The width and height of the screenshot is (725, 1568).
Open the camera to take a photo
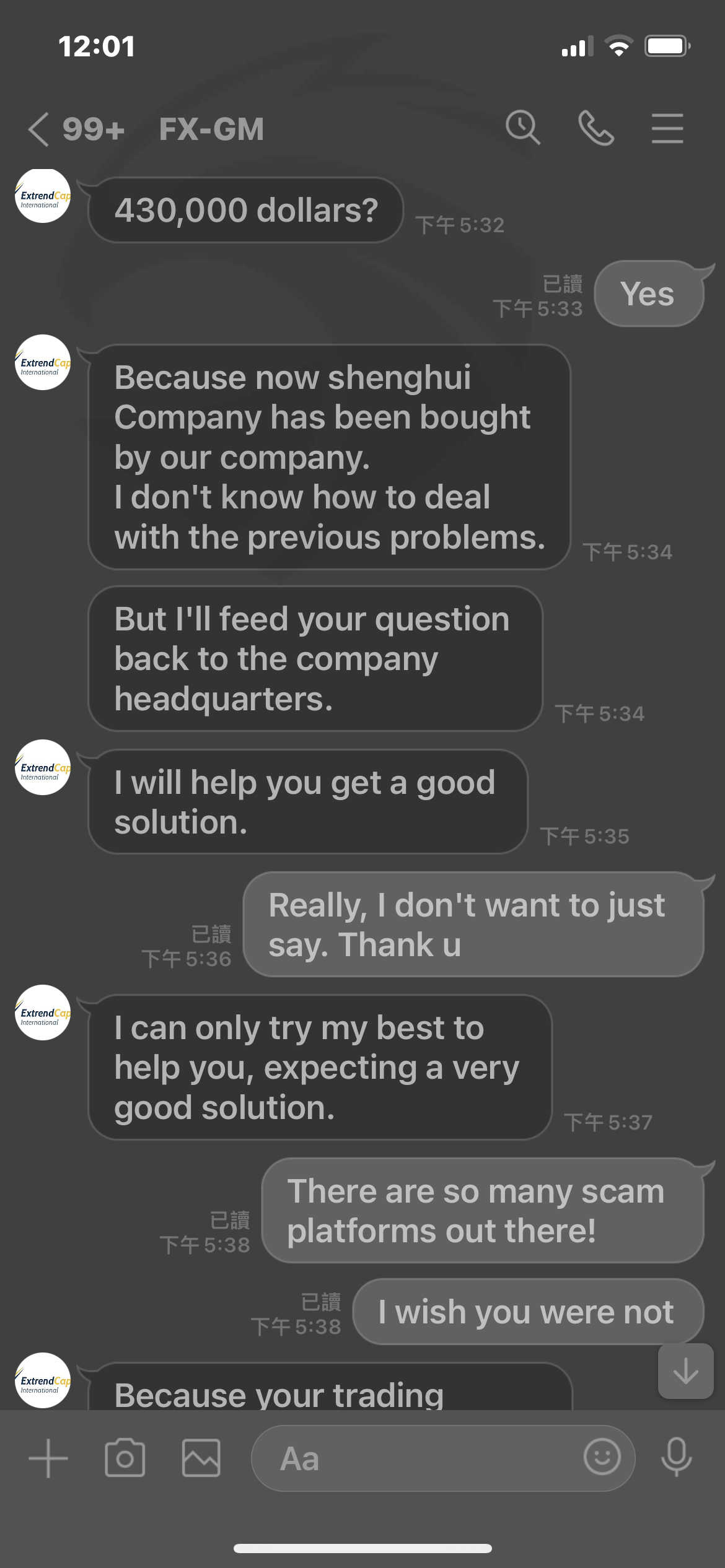[x=125, y=1458]
